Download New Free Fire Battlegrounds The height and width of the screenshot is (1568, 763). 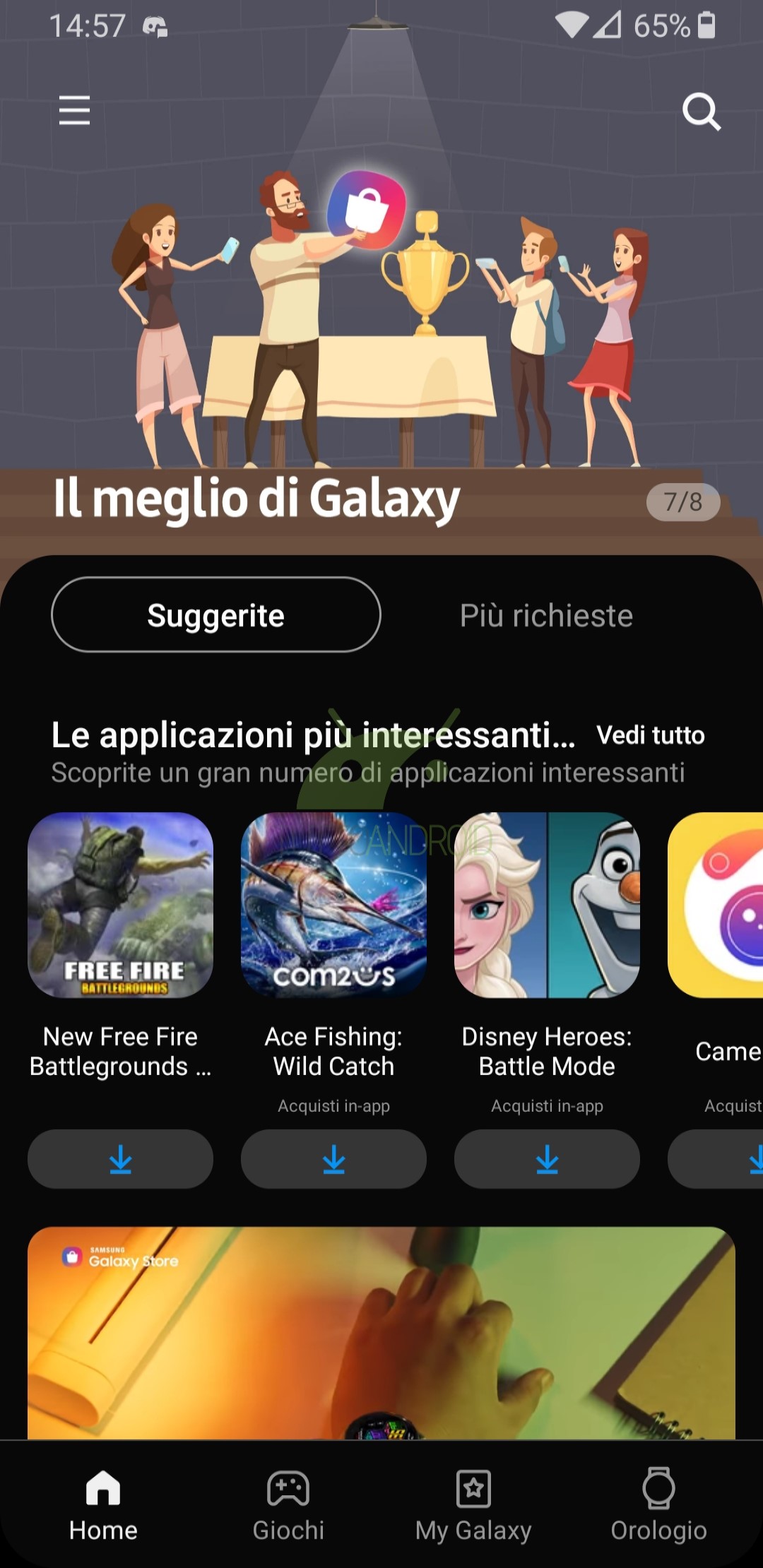120,1159
